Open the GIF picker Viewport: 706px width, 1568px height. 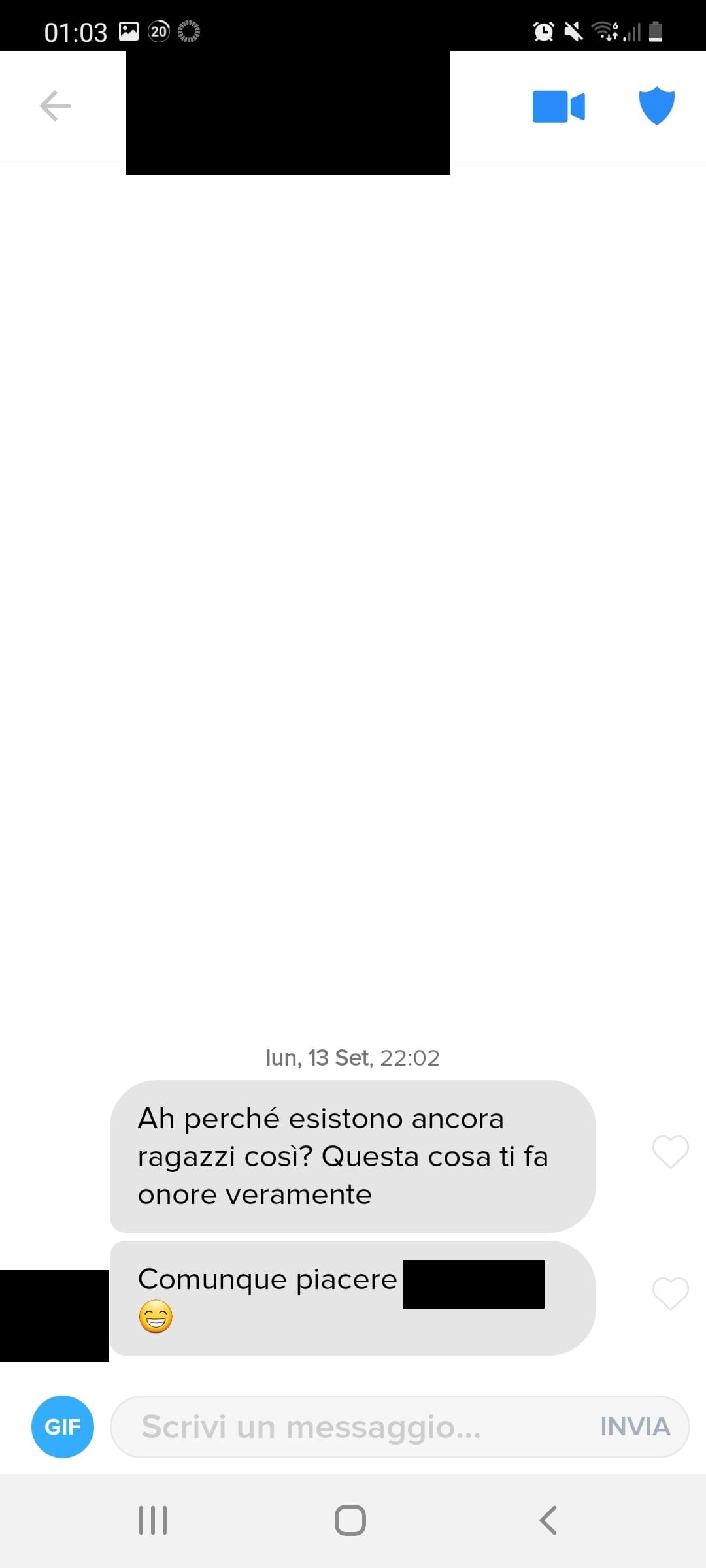(x=63, y=1427)
